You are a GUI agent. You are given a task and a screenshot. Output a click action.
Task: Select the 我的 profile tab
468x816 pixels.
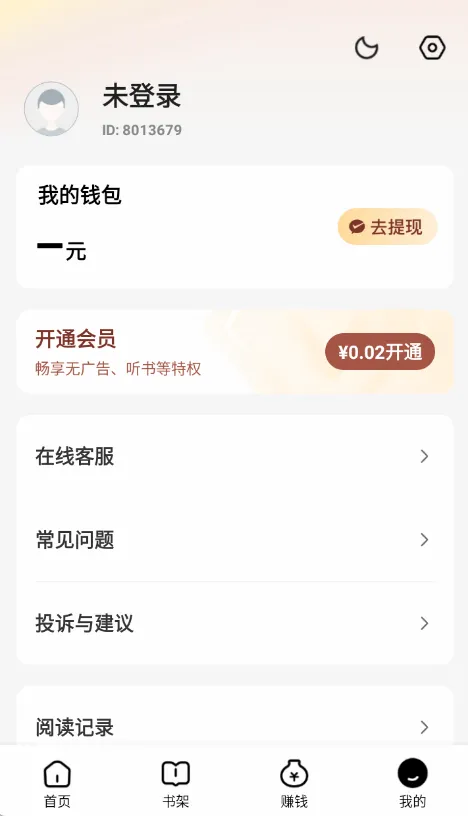tap(412, 784)
